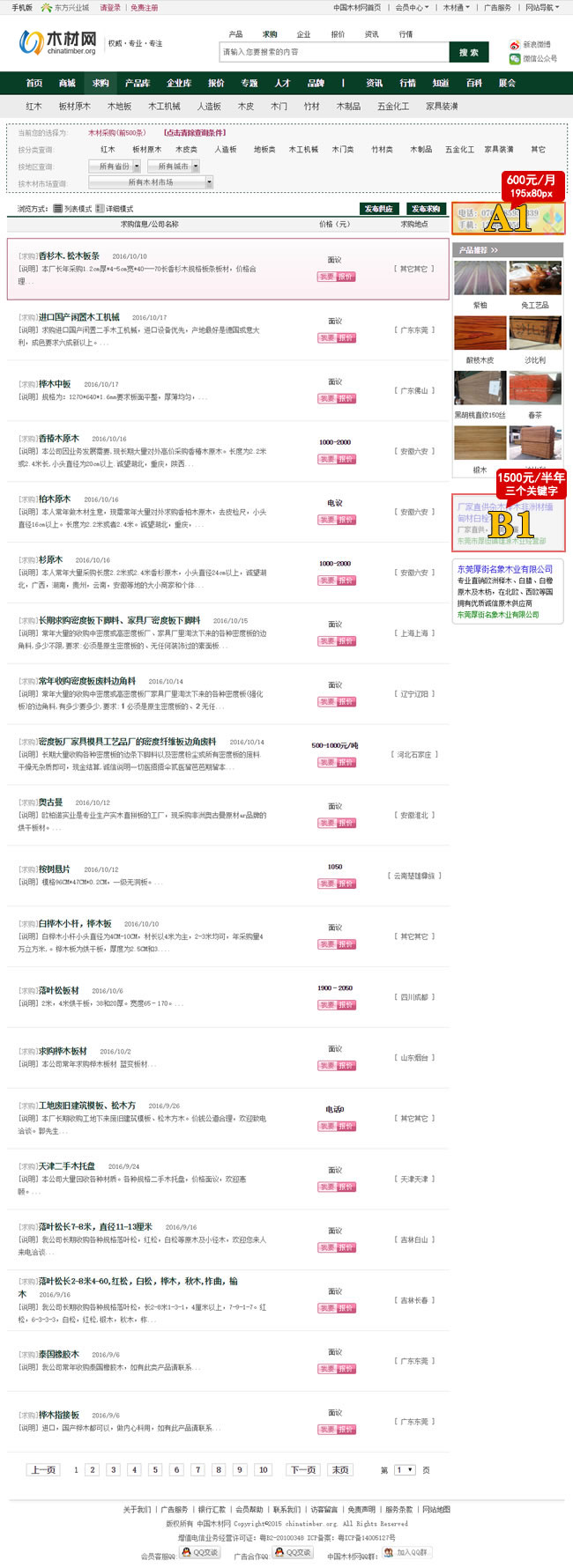Switch to 详细模式 browsing view
This screenshot has height=1568, width=573.
point(115,209)
